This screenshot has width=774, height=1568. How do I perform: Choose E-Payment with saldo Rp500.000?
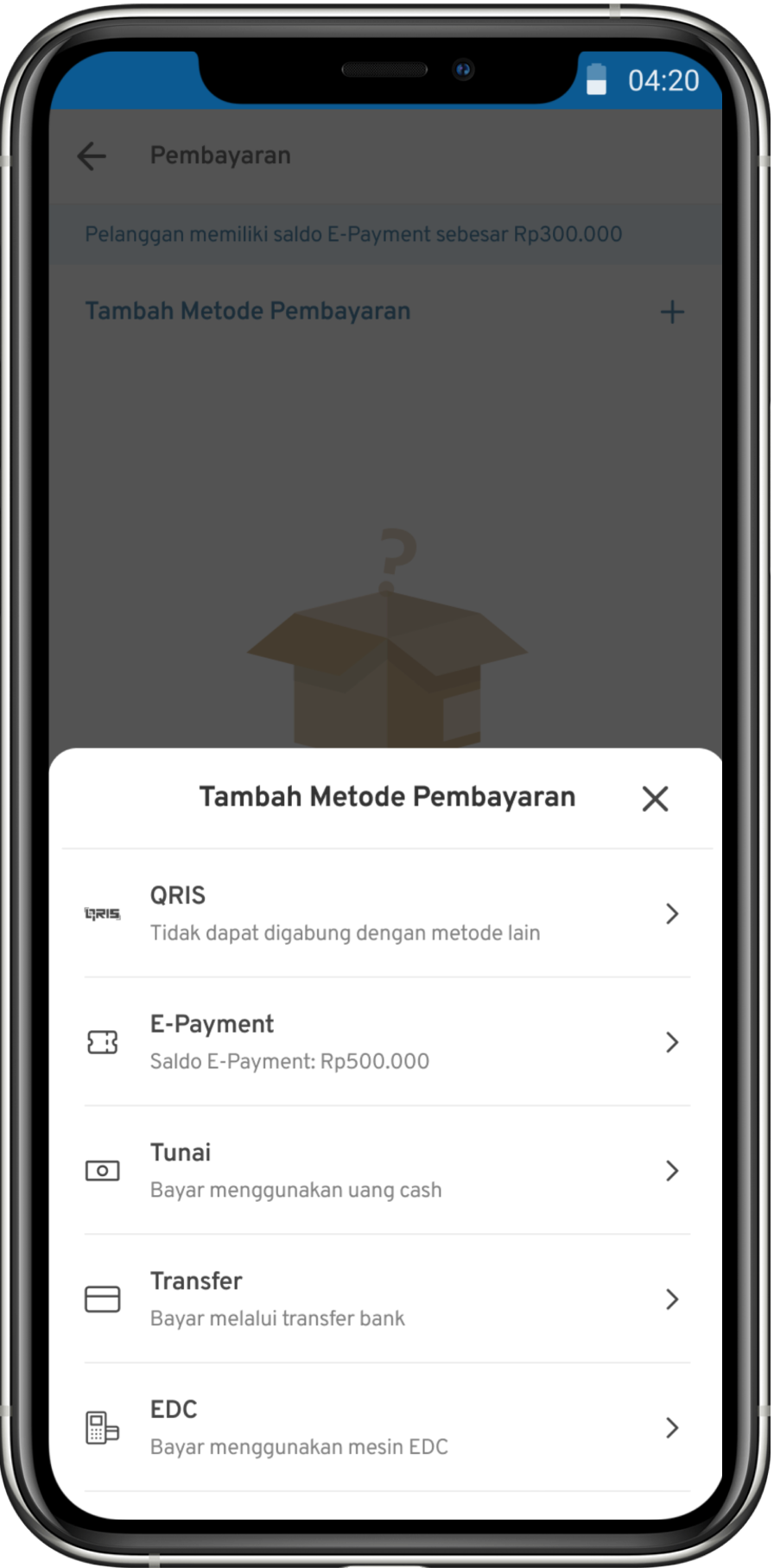coord(386,1042)
